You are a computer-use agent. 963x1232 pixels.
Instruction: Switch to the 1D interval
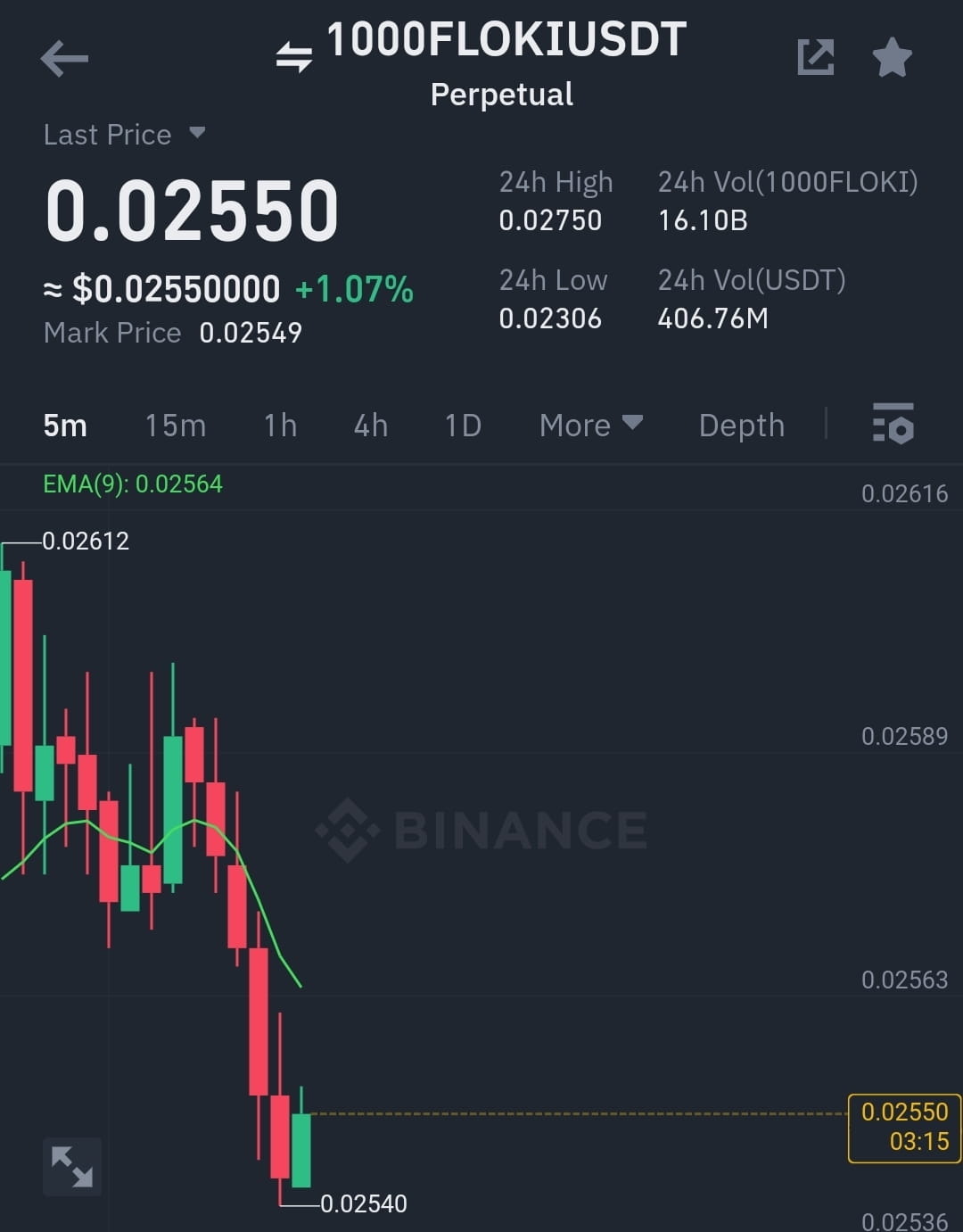[x=461, y=426]
